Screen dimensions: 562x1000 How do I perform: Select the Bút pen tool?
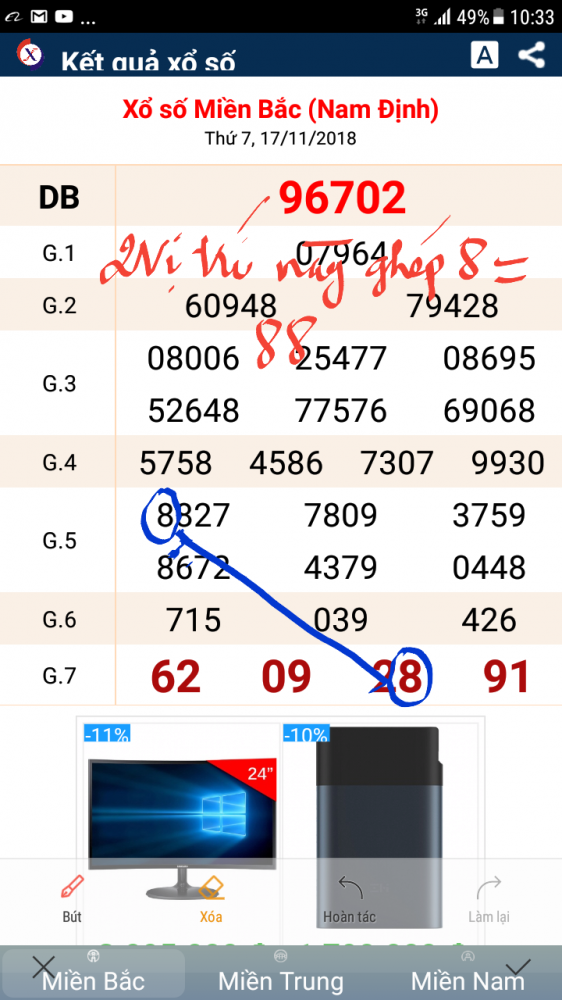coord(72,899)
